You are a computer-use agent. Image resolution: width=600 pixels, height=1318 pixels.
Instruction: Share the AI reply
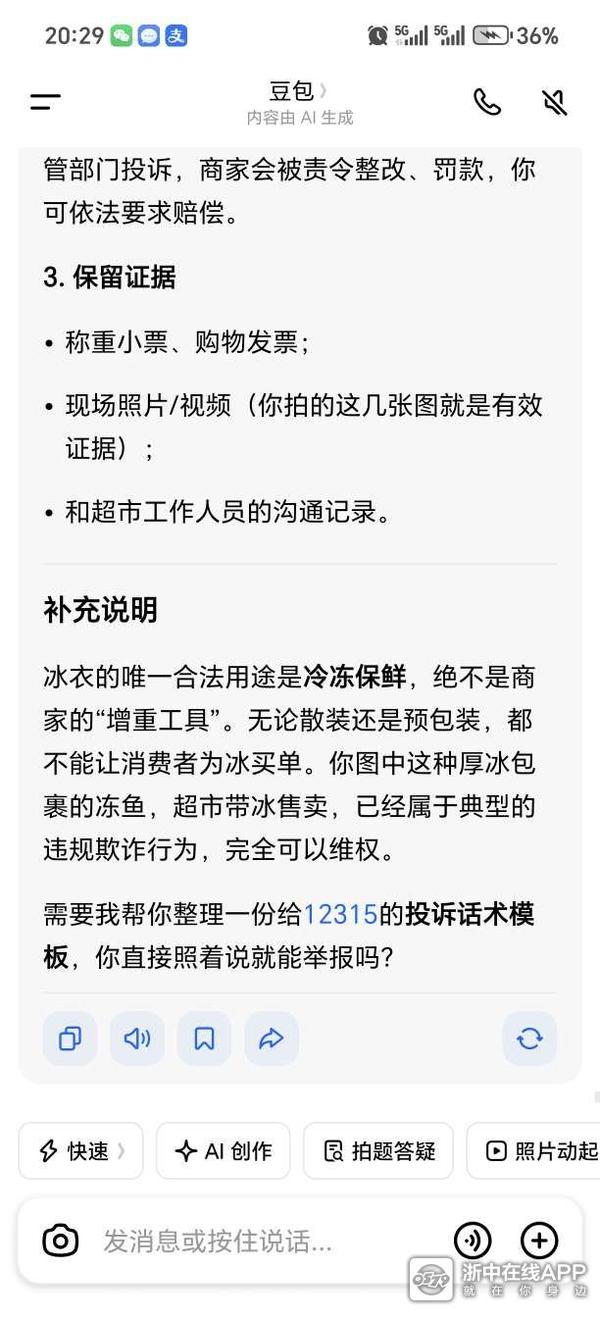[271, 1038]
